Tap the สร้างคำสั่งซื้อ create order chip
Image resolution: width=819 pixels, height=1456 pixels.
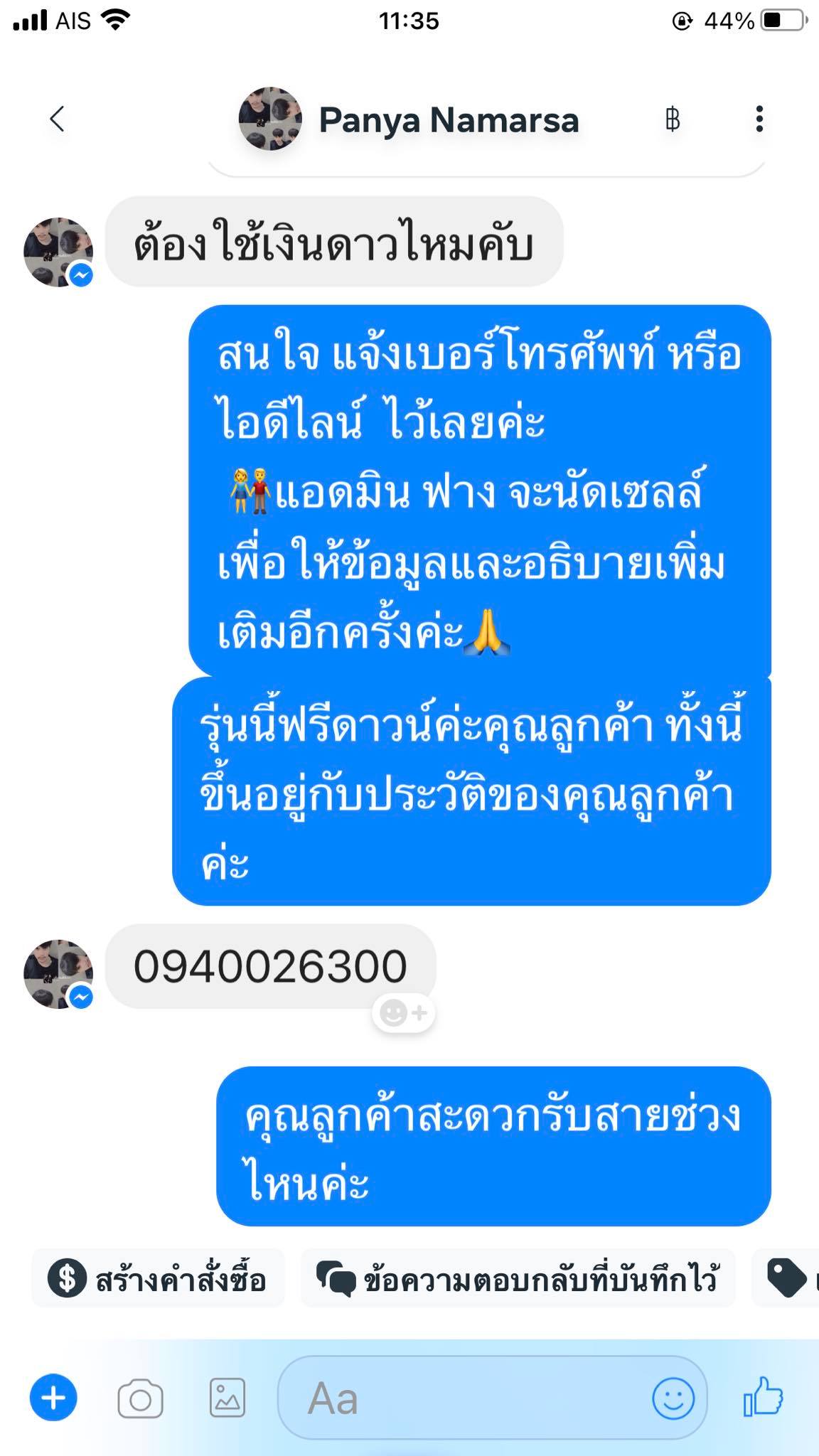click(x=157, y=1279)
